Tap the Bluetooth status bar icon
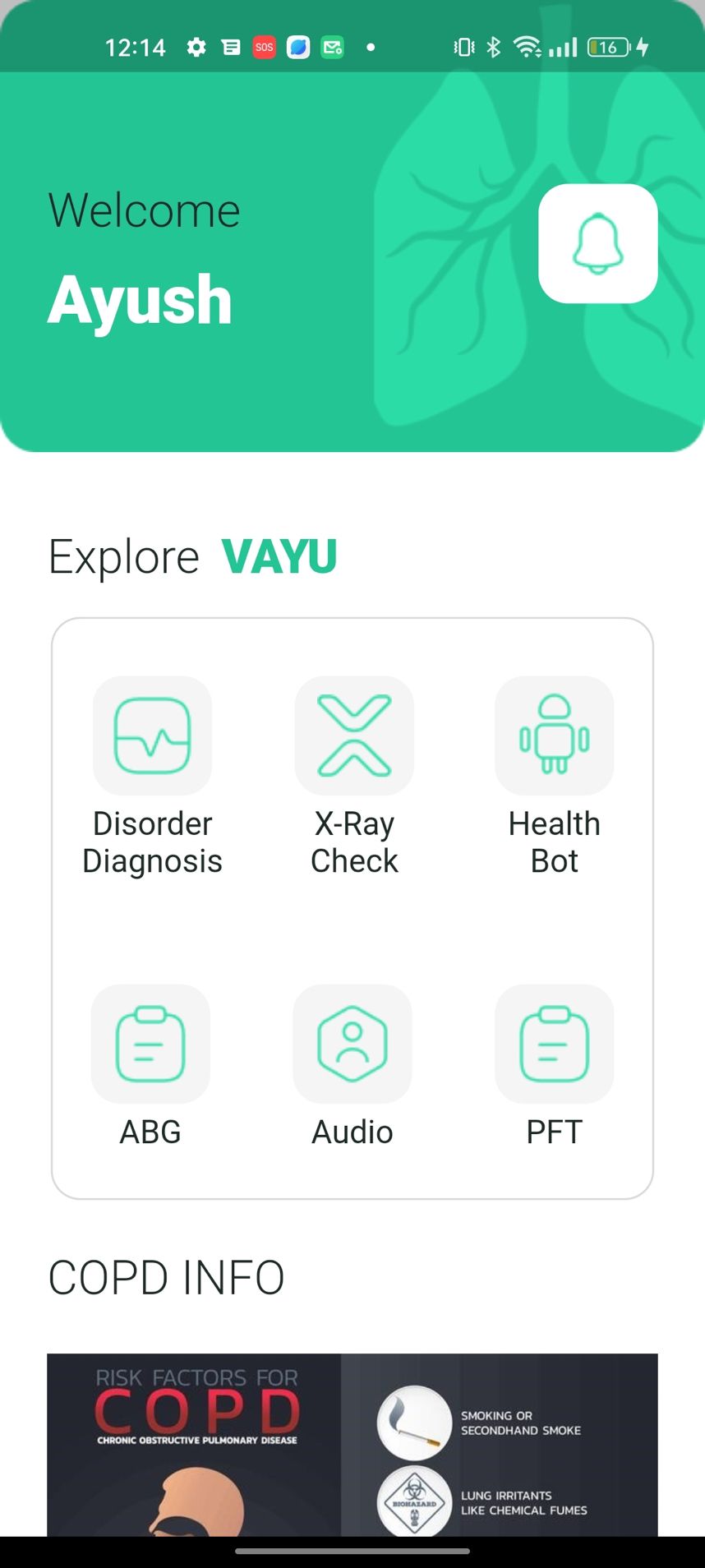Screen dimensions: 705x1568 [494, 47]
